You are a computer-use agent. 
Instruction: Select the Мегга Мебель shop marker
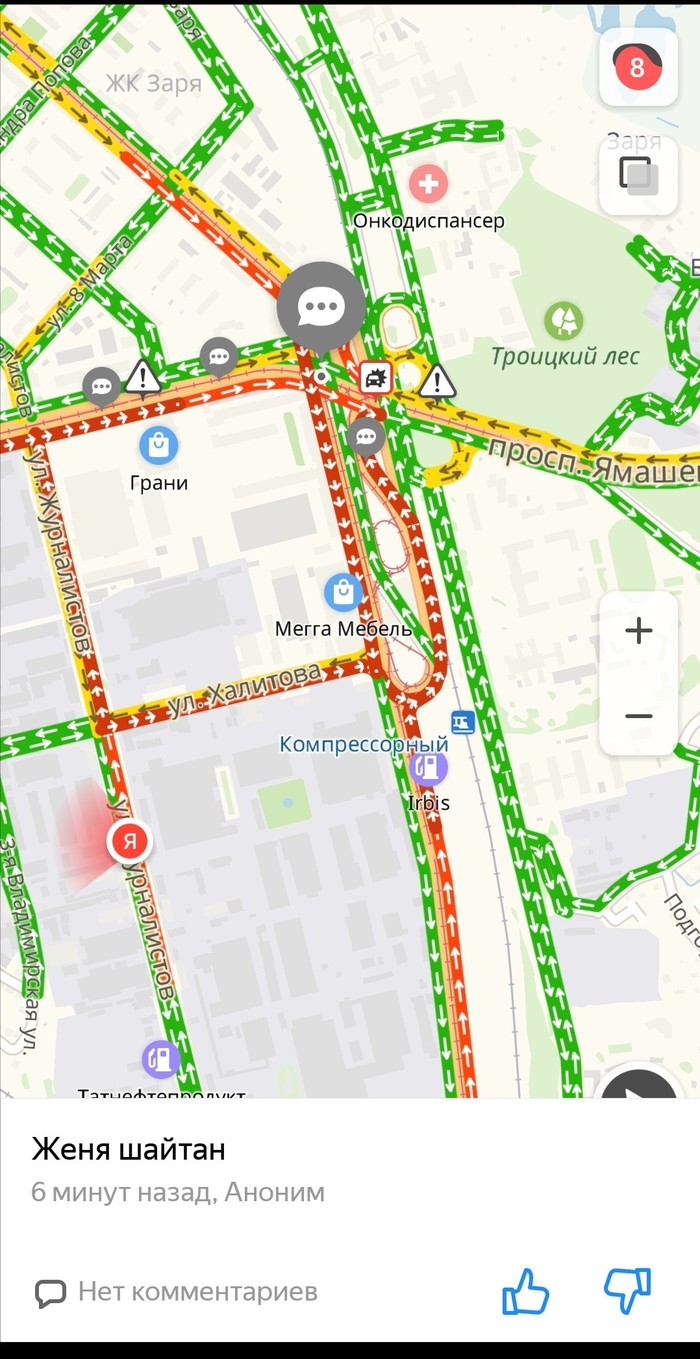click(344, 592)
